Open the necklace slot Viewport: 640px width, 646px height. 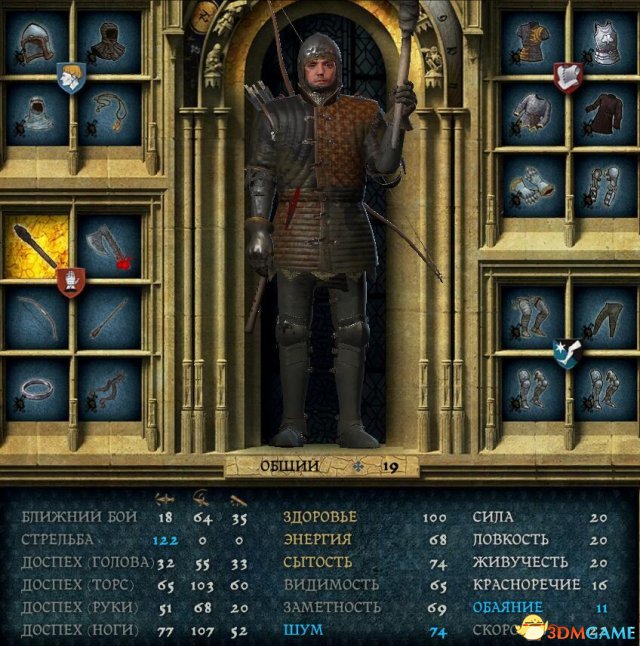point(107,113)
